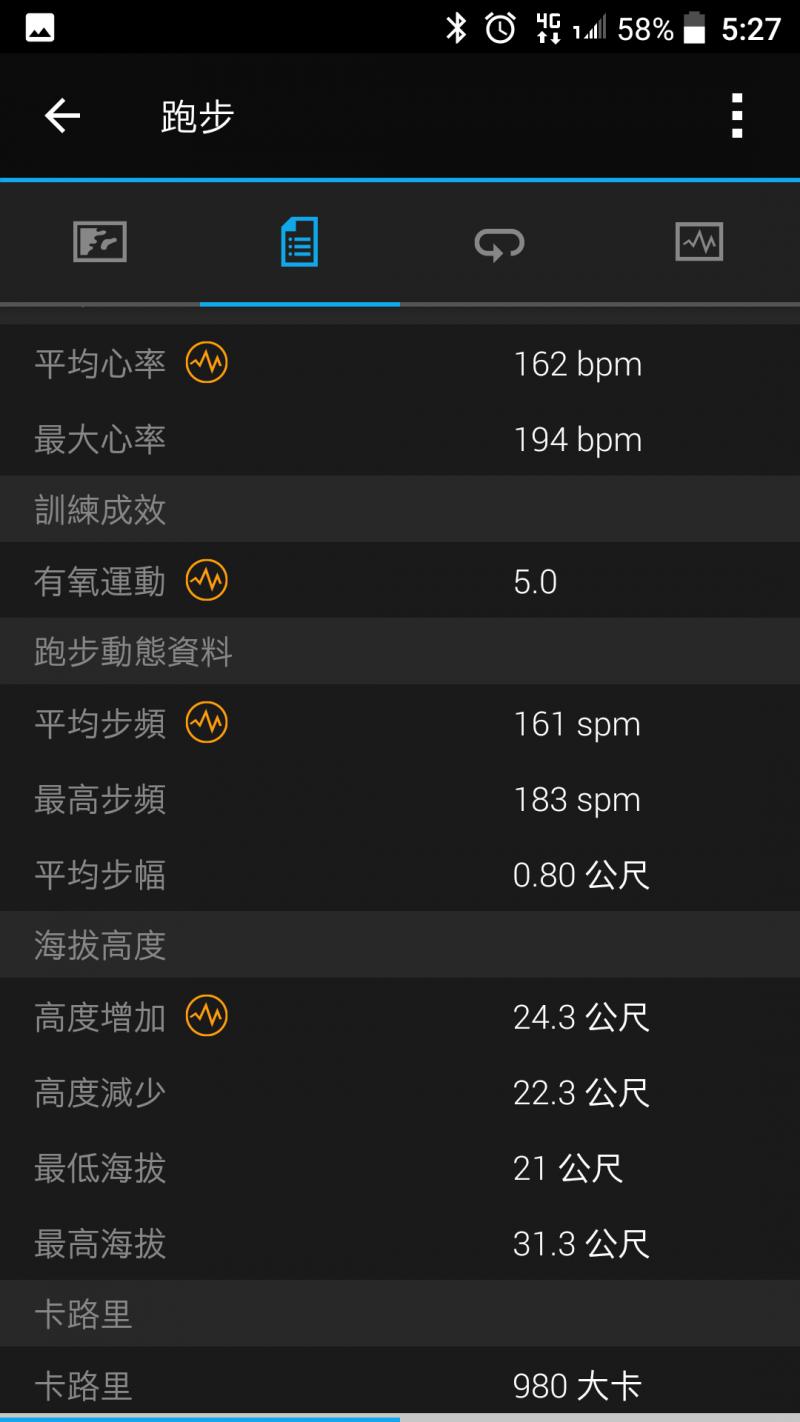Go back from the 跑步 activity screen
The height and width of the screenshot is (1422, 800).
pos(62,116)
